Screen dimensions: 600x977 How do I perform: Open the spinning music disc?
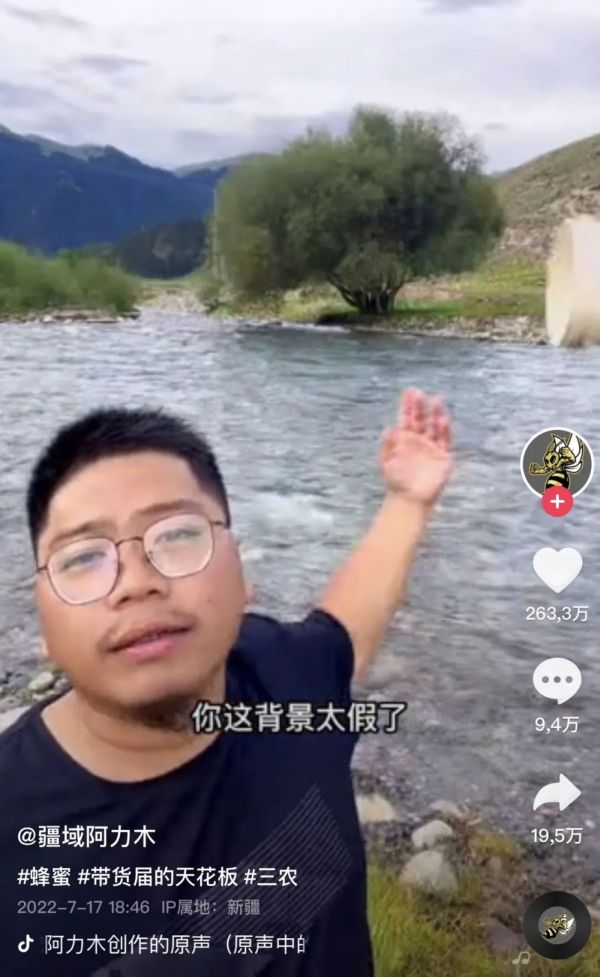pyautogui.click(x=557, y=924)
